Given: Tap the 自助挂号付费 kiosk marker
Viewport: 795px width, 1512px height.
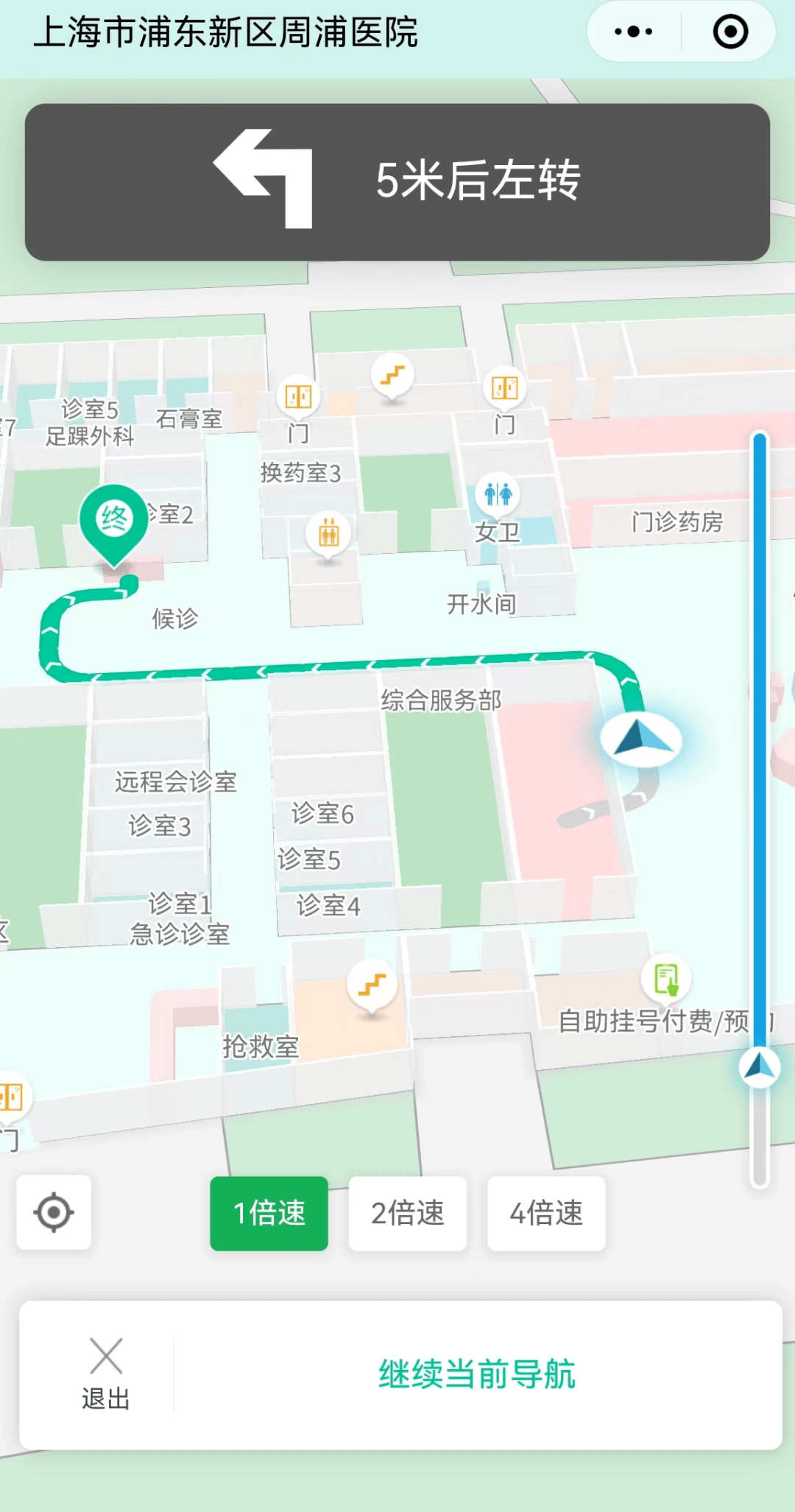Looking at the screenshot, I should point(666,979).
